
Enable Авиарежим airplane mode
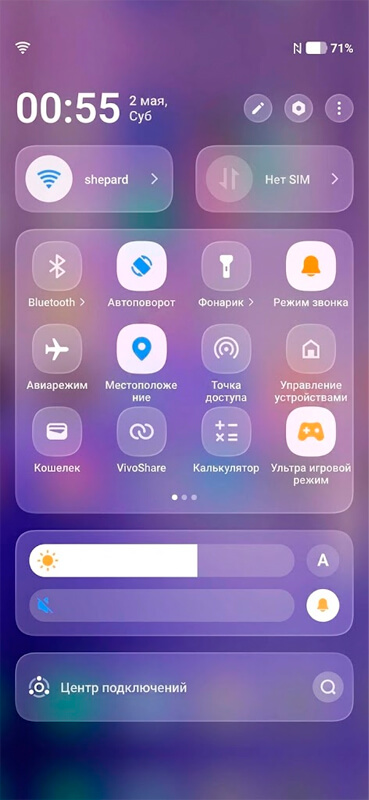57,349
